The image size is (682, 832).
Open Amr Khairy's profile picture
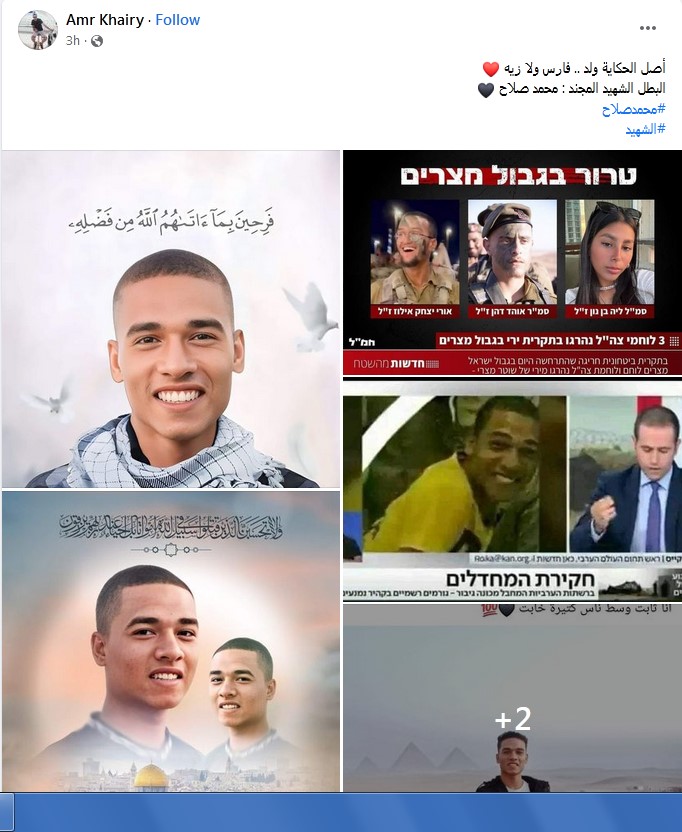point(37,30)
